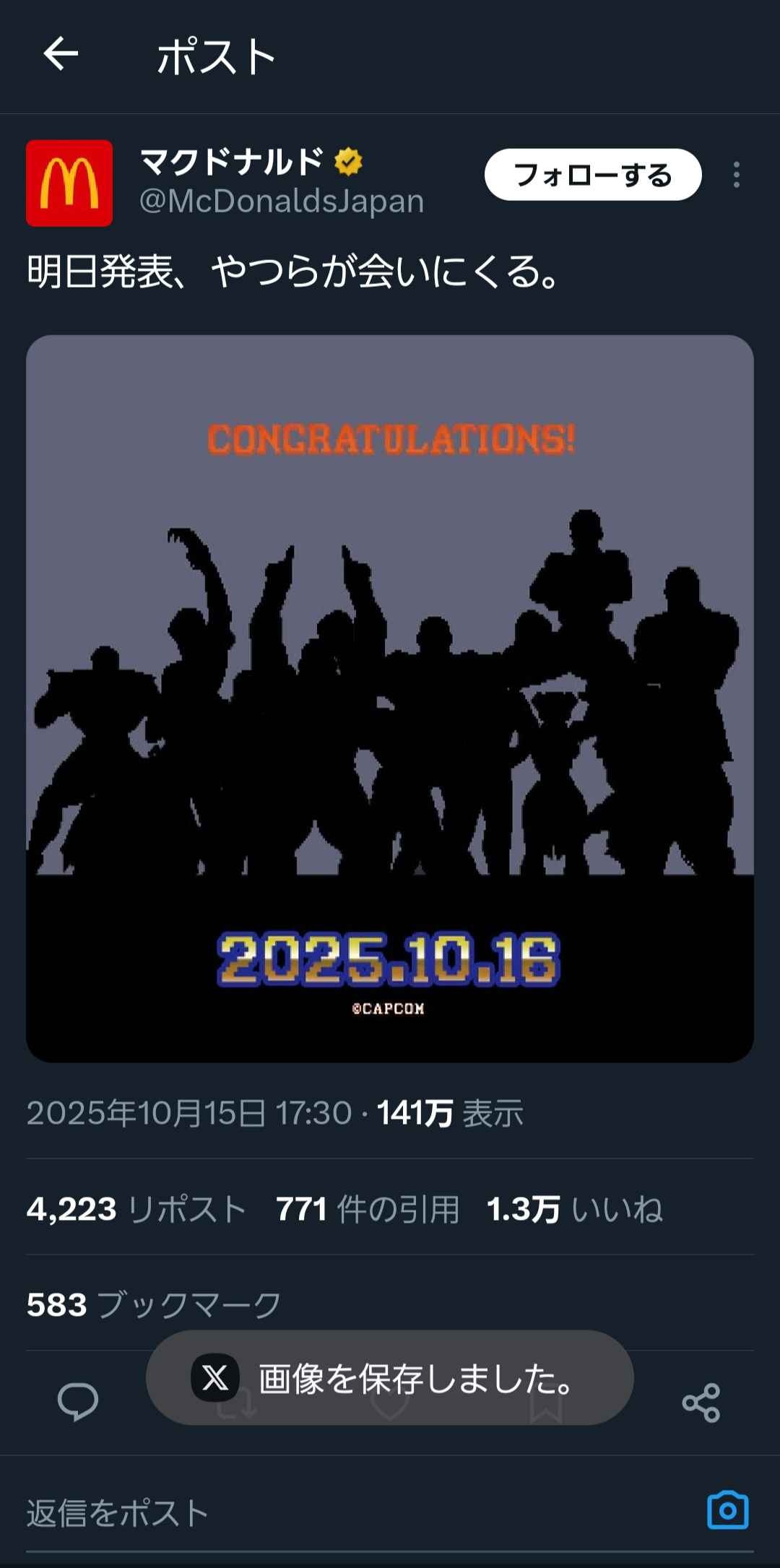Share this post
The image size is (780, 1568).
(x=701, y=1403)
